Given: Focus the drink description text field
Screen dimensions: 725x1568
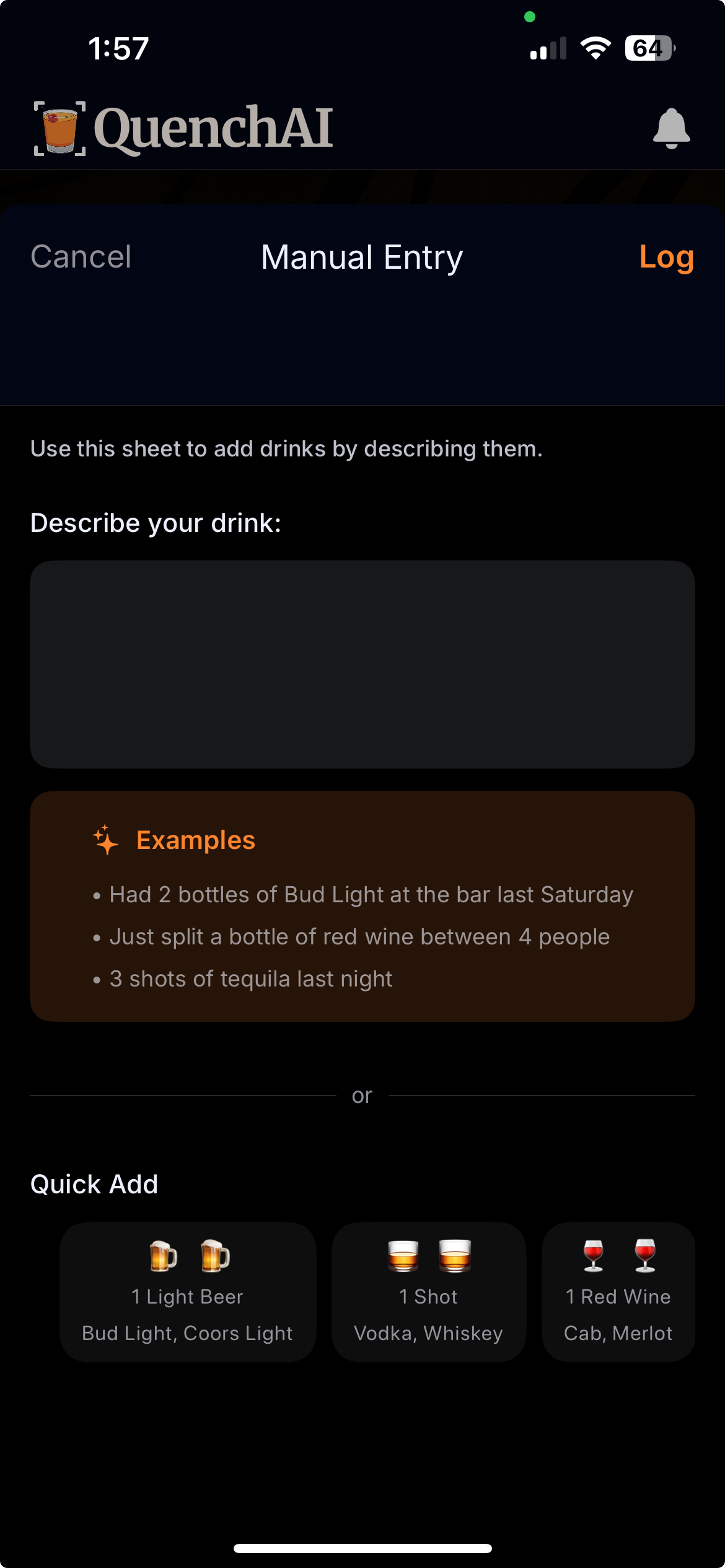Looking at the screenshot, I should click(x=362, y=664).
